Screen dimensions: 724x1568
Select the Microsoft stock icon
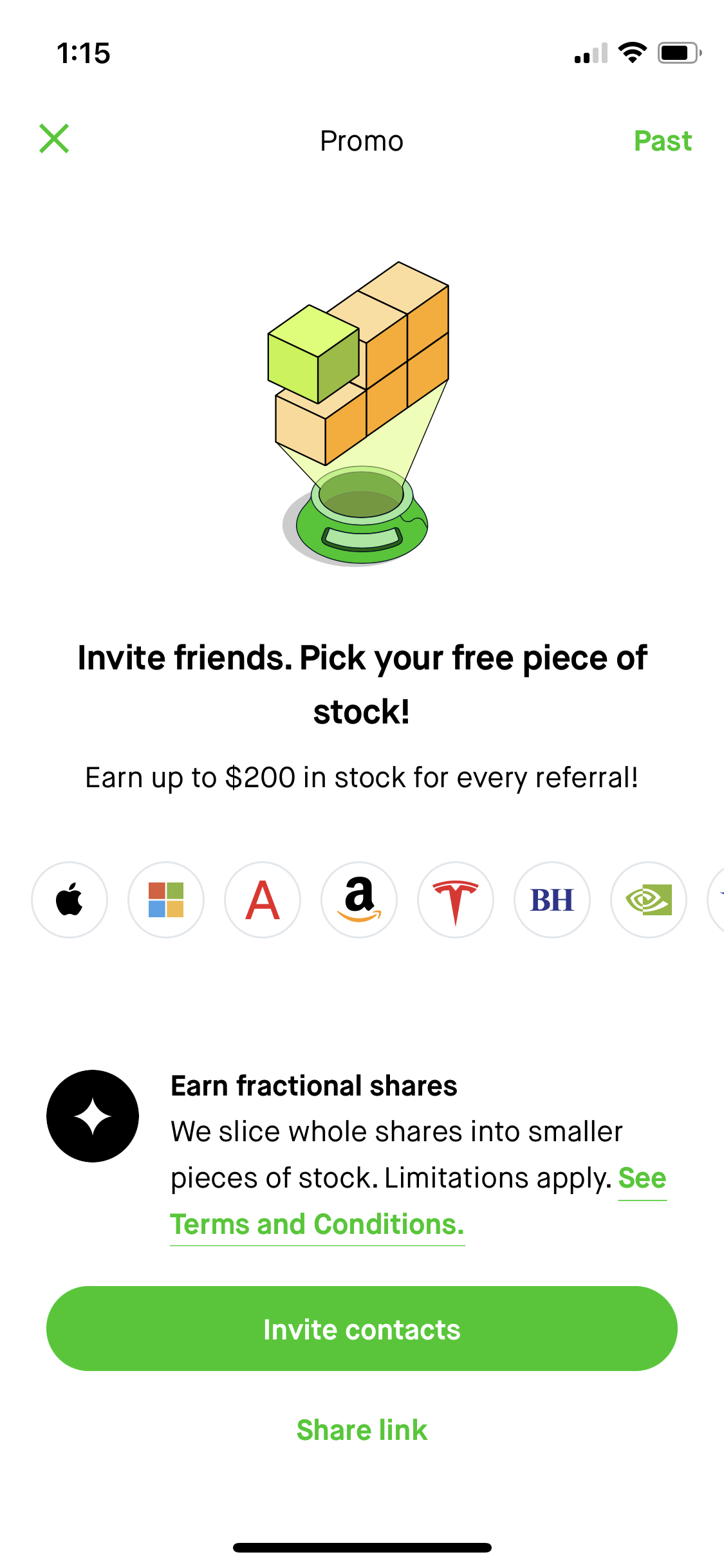(166, 900)
